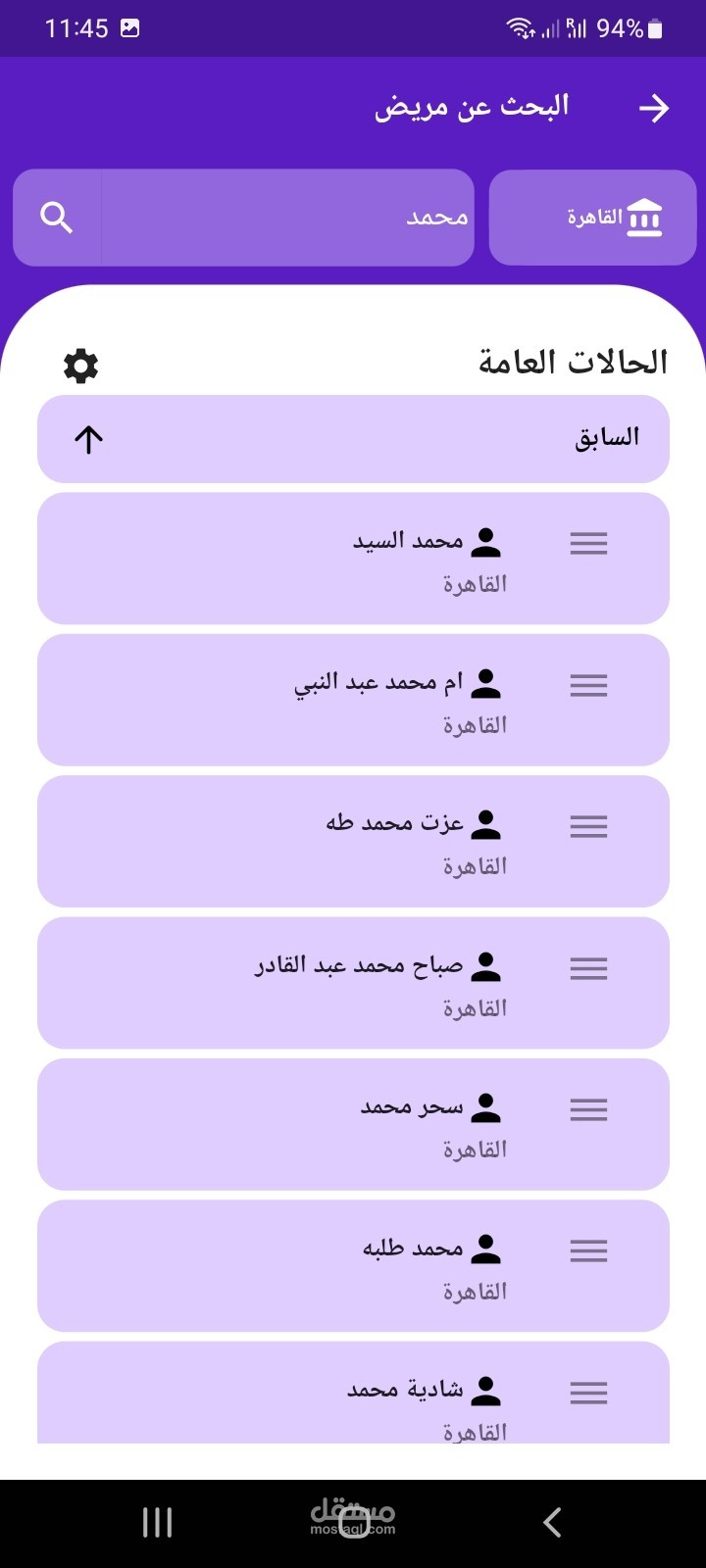
Task: Open patient سحر محمد
Action: [353, 1124]
